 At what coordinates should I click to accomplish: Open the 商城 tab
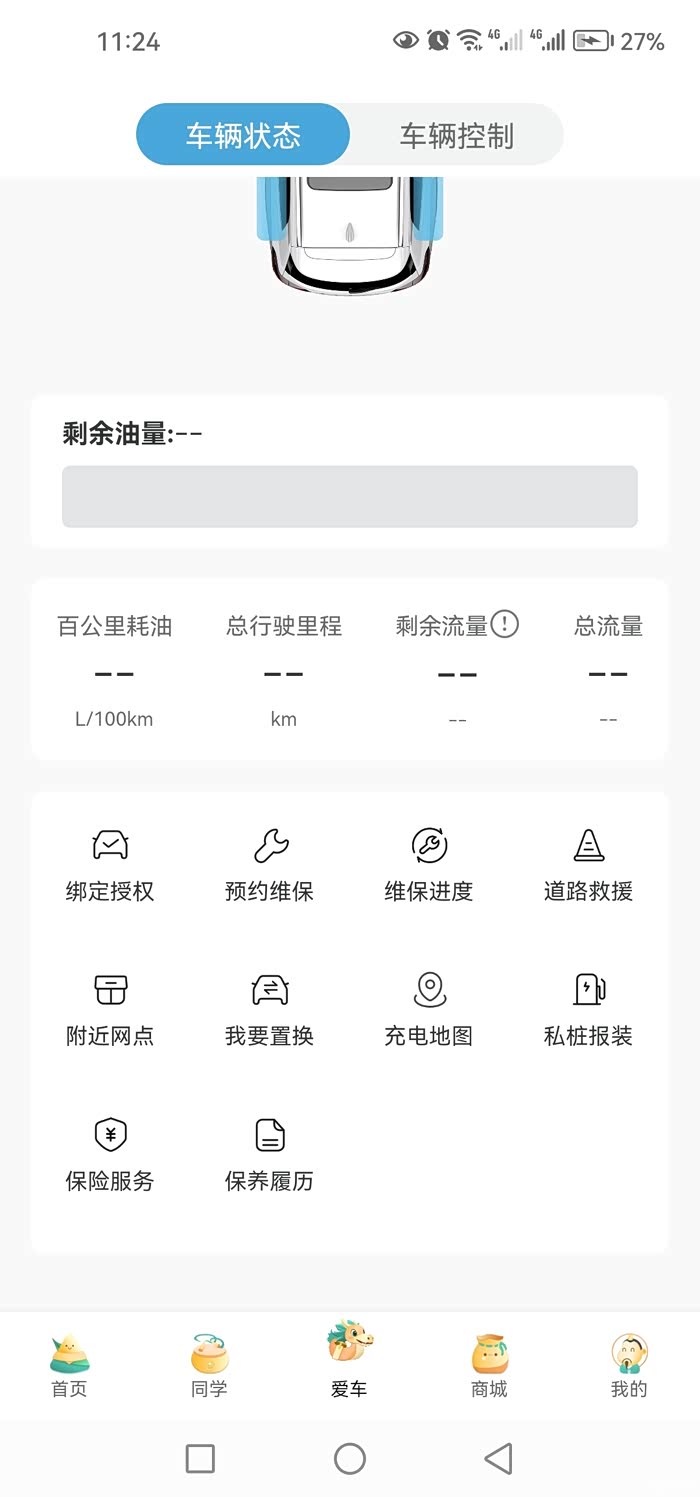(x=490, y=1365)
